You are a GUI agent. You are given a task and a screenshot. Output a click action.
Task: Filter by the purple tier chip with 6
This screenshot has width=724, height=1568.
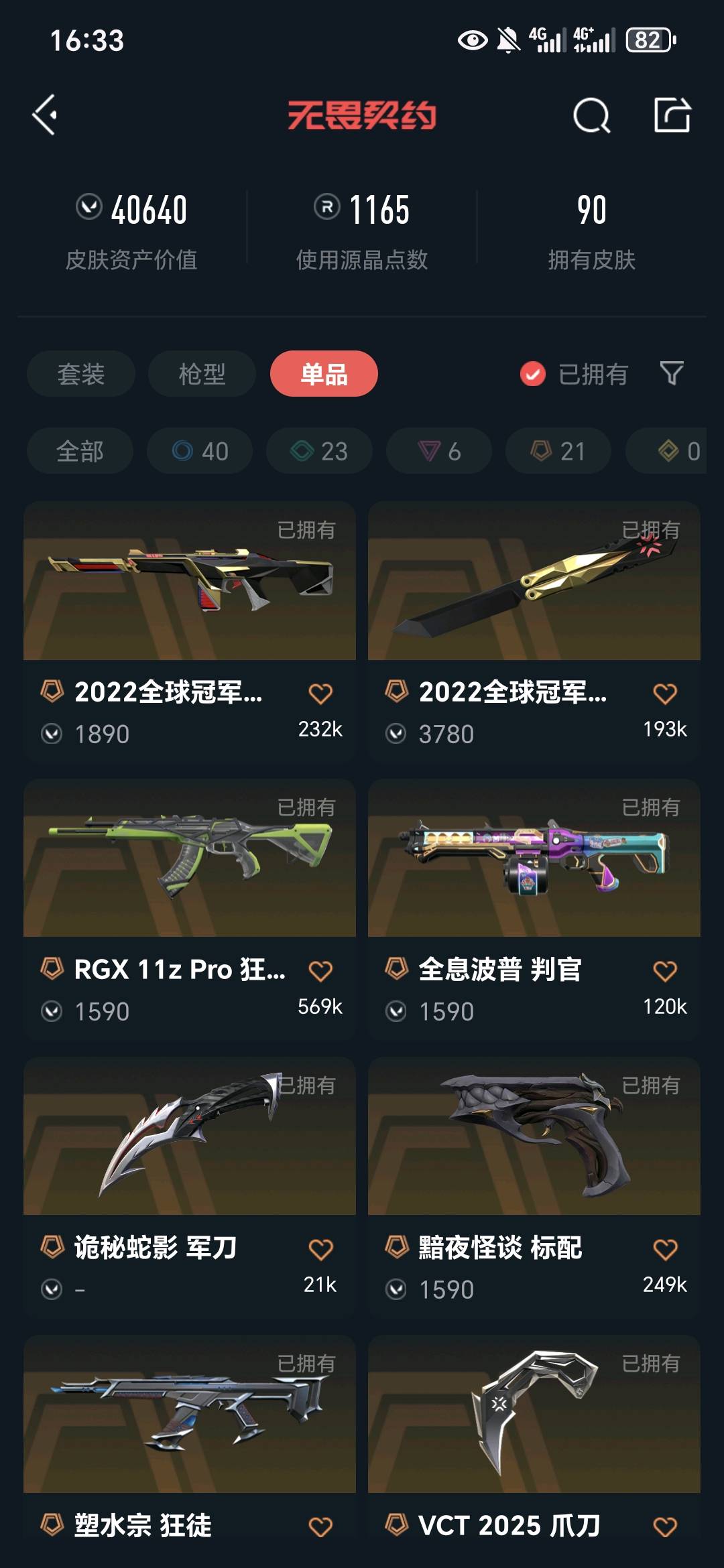[x=439, y=451]
